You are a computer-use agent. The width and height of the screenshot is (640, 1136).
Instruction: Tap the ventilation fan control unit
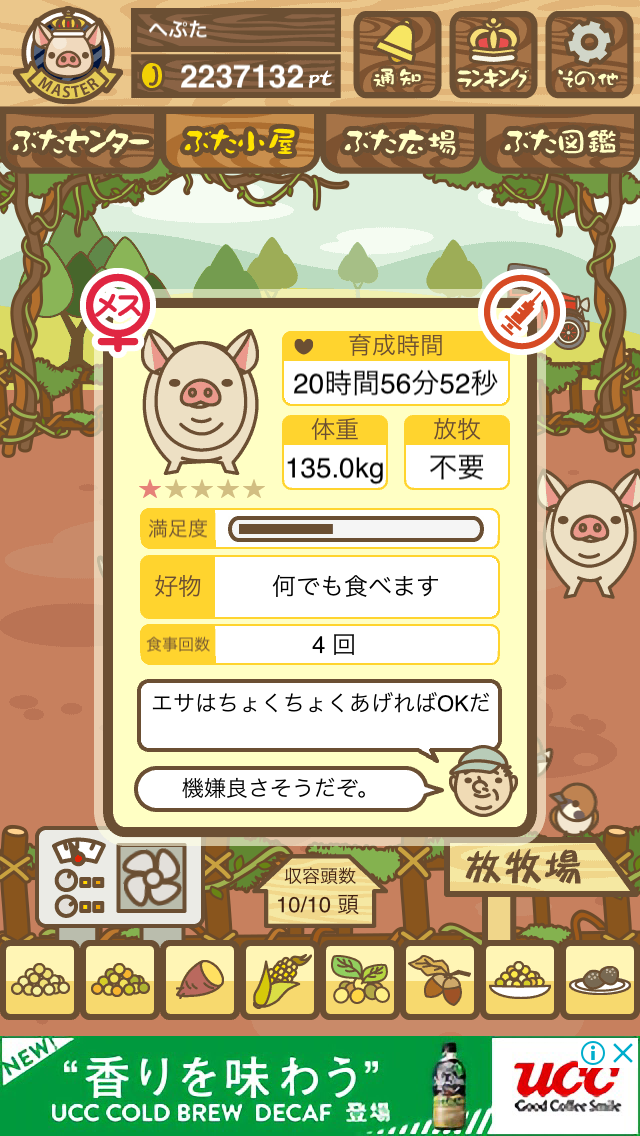coord(120,877)
